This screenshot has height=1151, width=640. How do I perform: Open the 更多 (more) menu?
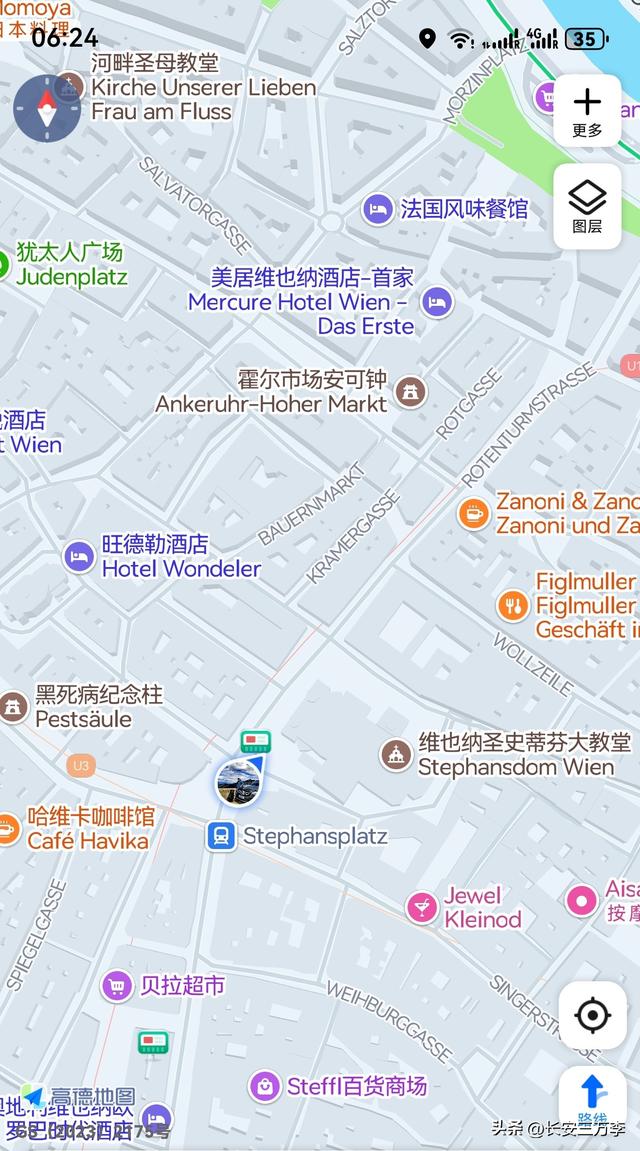pos(587,110)
